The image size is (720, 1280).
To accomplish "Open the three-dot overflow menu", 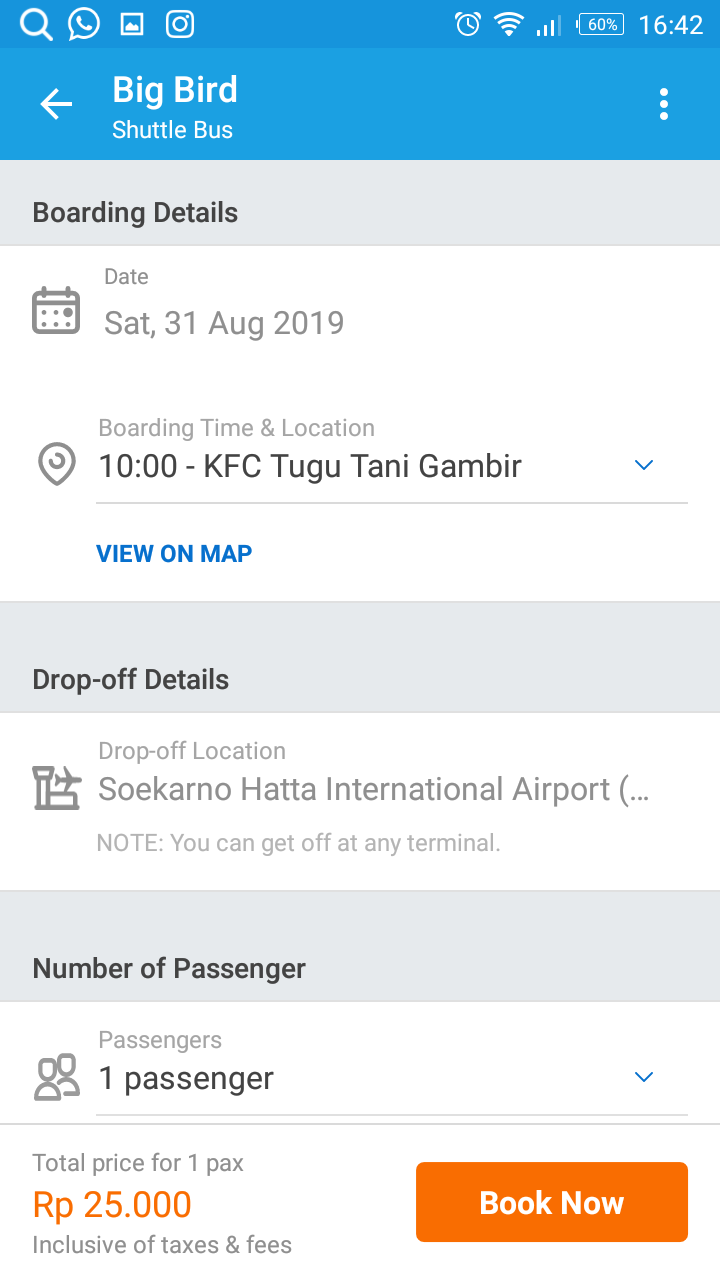I will pos(663,104).
